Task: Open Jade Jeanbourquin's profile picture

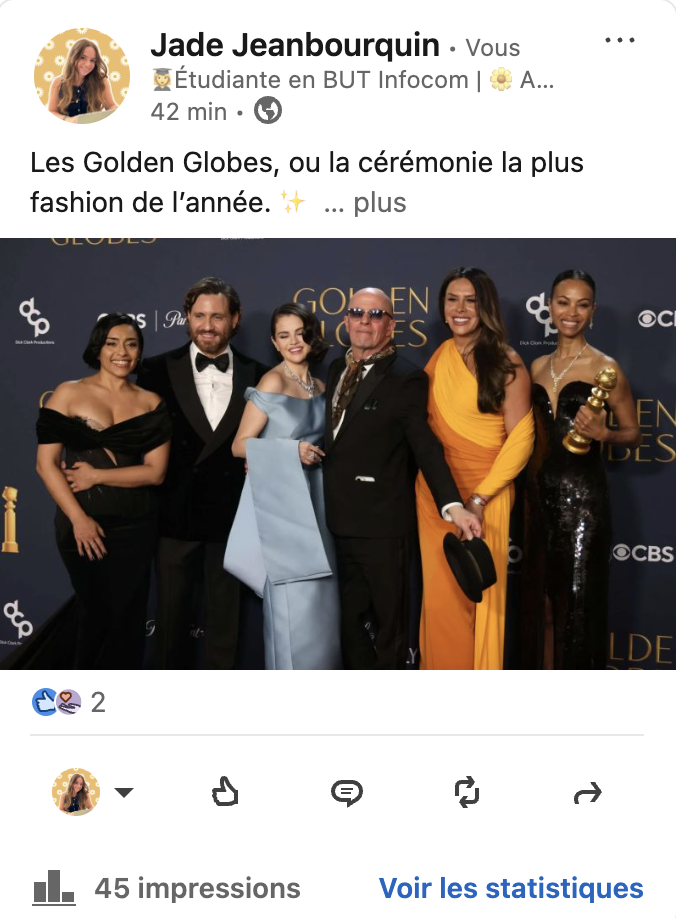Action: [x=82, y=76]
